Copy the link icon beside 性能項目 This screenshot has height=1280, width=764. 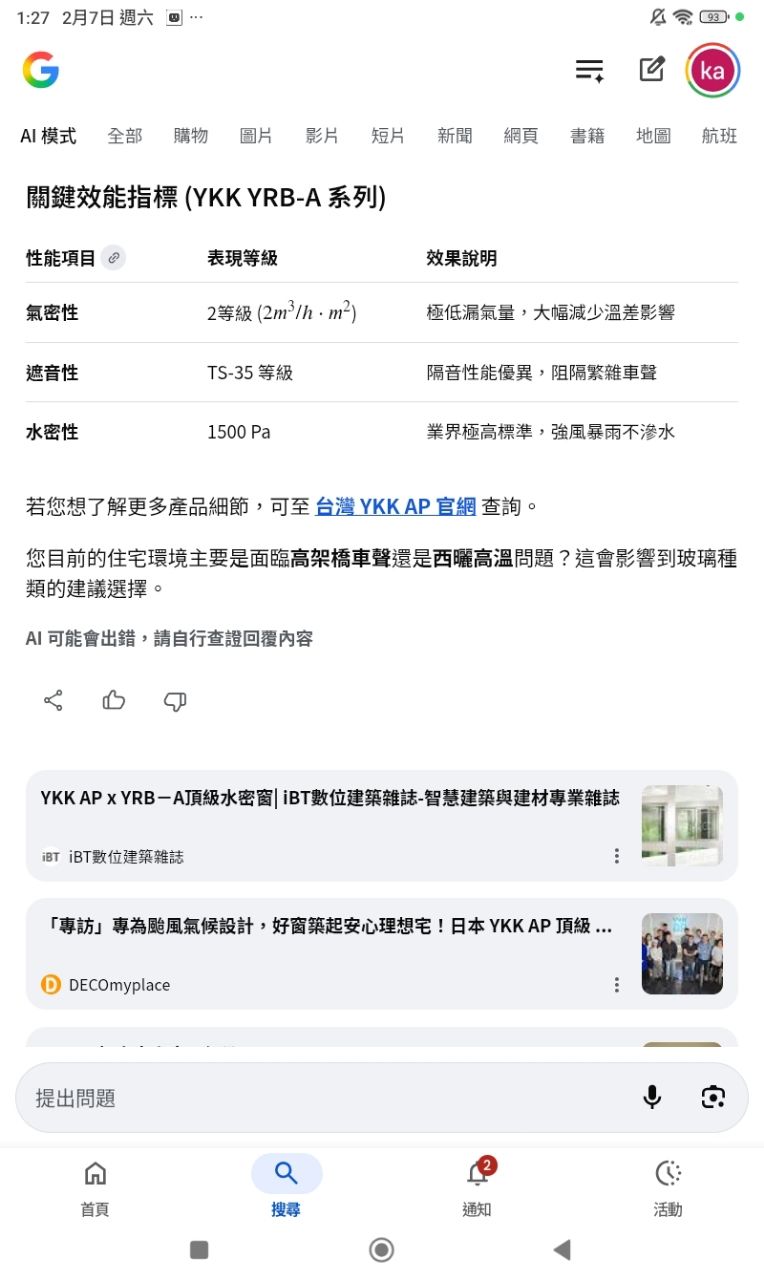[114, 258]
